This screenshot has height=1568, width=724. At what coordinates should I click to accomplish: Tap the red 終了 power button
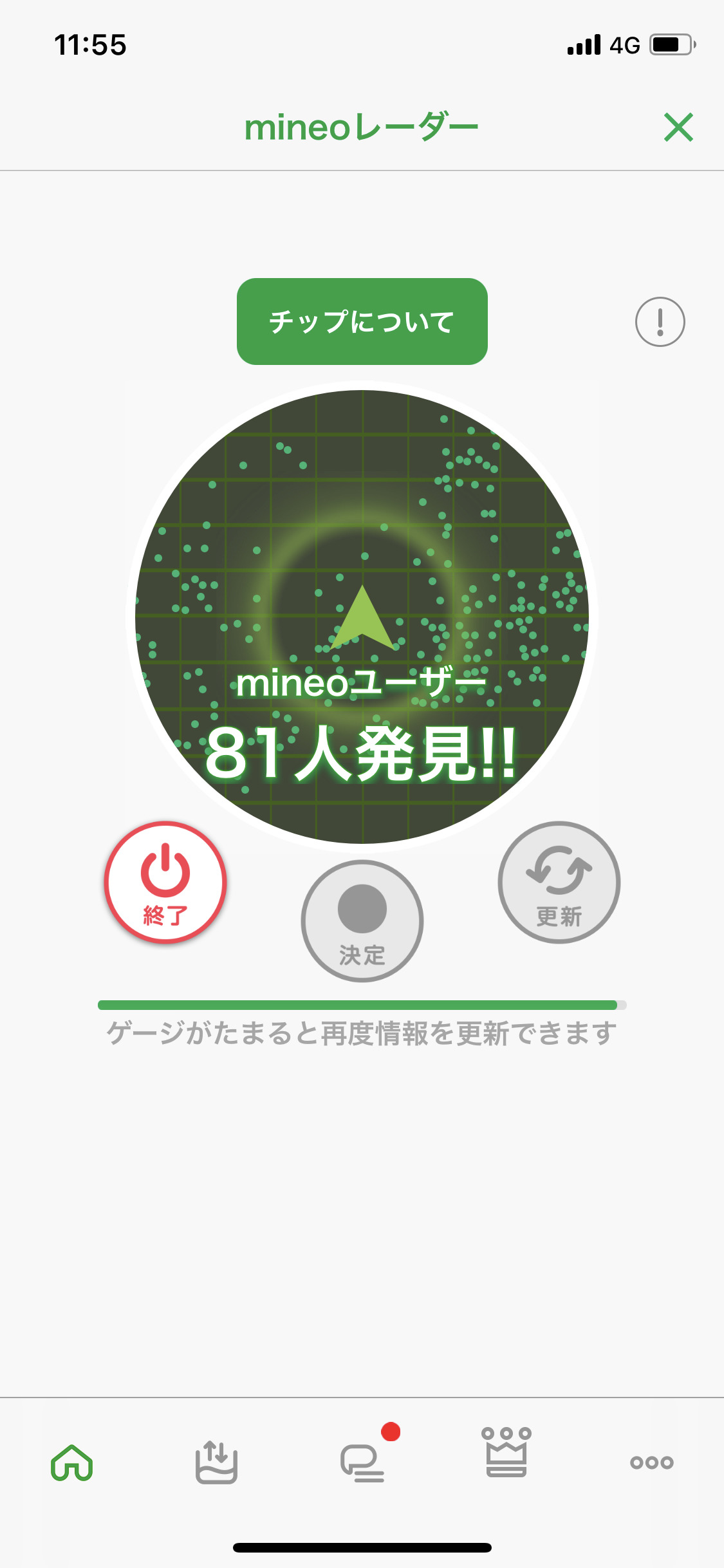[x=165, y=882]
